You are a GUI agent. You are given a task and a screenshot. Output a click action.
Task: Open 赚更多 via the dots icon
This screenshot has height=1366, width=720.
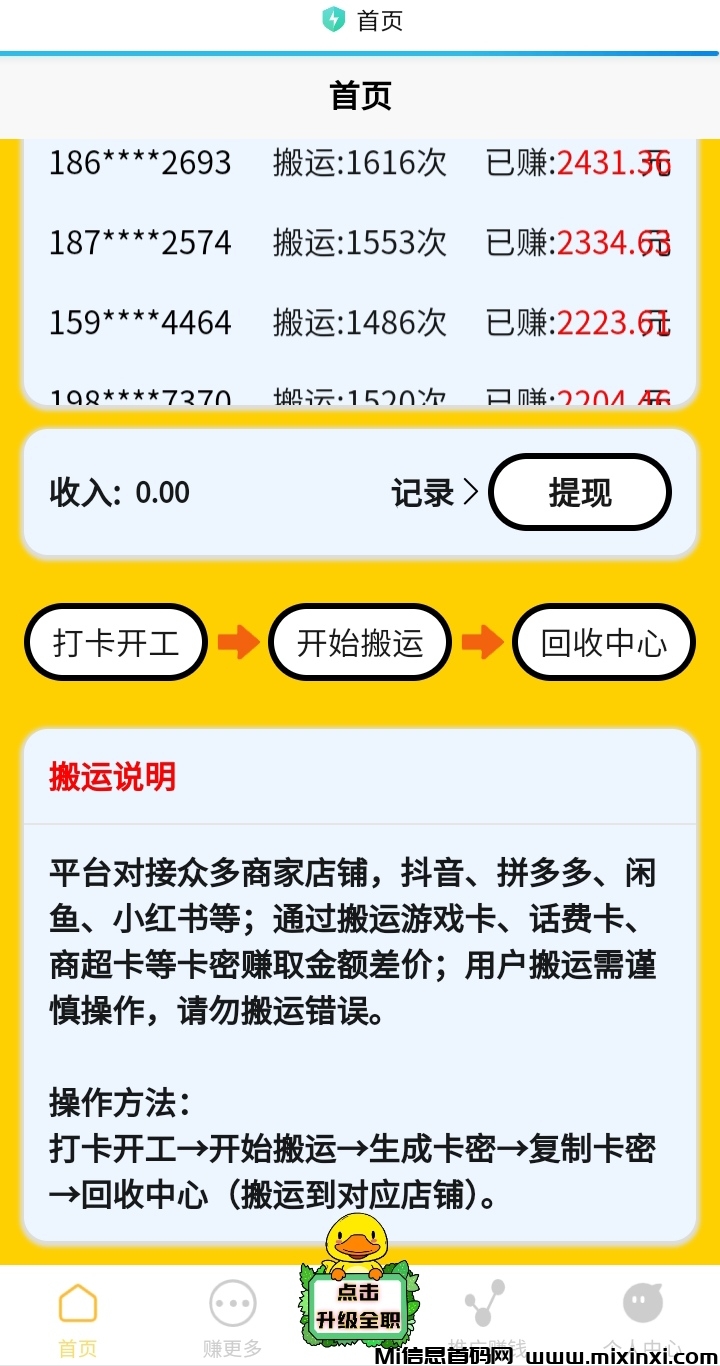[x=232, y=1302]
